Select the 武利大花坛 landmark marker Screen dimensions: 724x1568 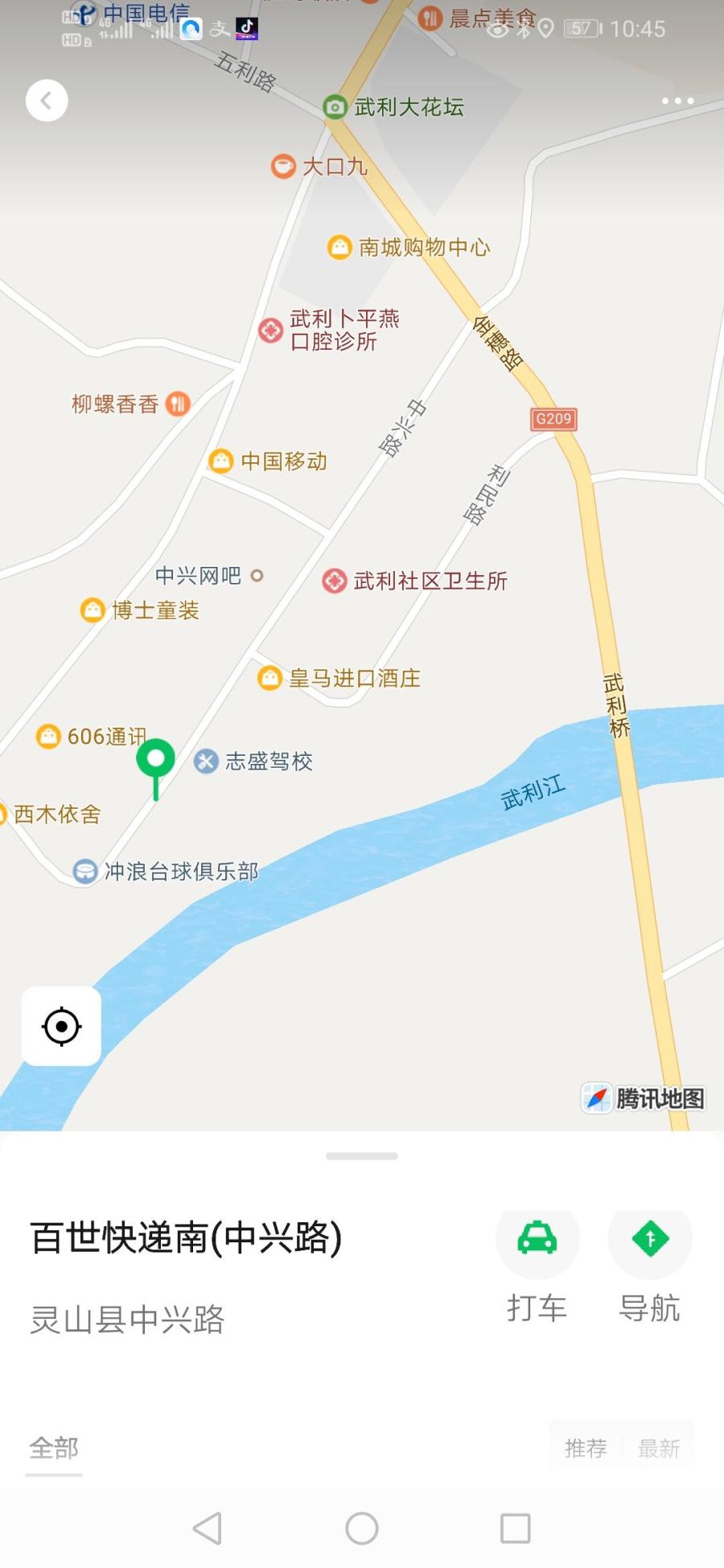pyautogui.click(x=335, y=106)
